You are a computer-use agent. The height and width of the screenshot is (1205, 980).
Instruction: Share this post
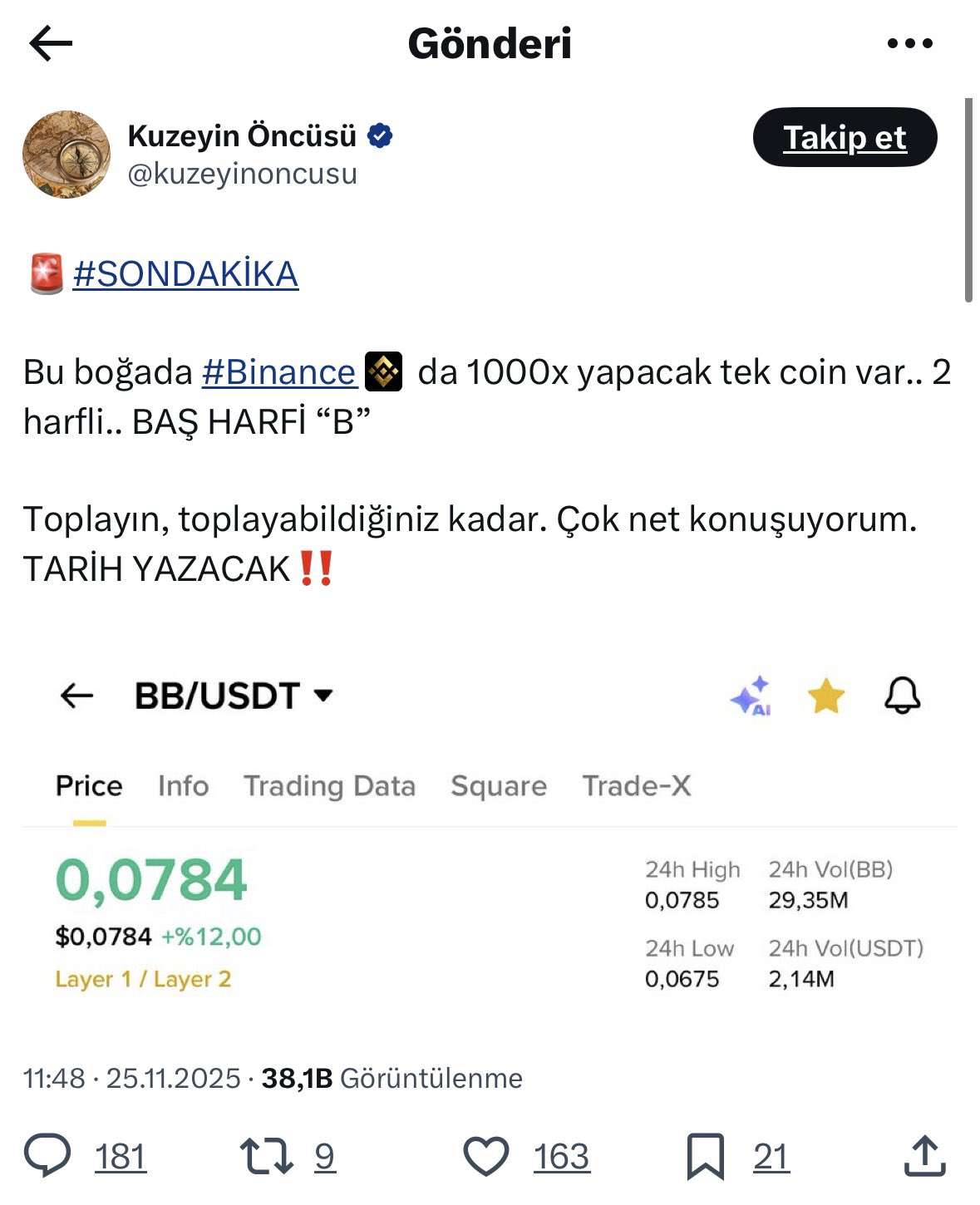pyautogui.click(x=924, y=1156)
